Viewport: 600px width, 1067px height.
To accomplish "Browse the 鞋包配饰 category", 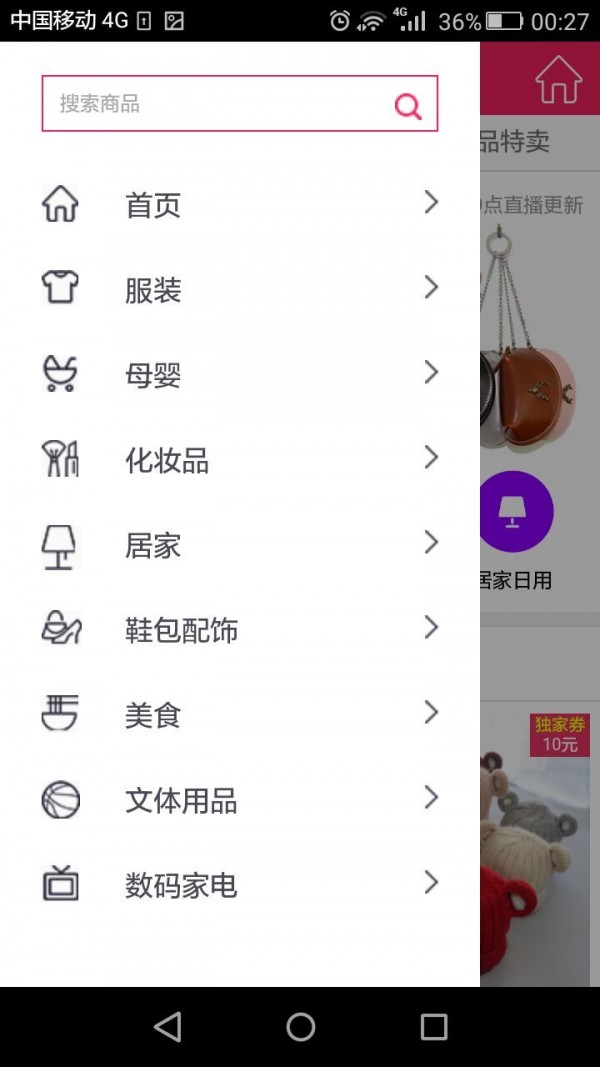I will point(240,631).
